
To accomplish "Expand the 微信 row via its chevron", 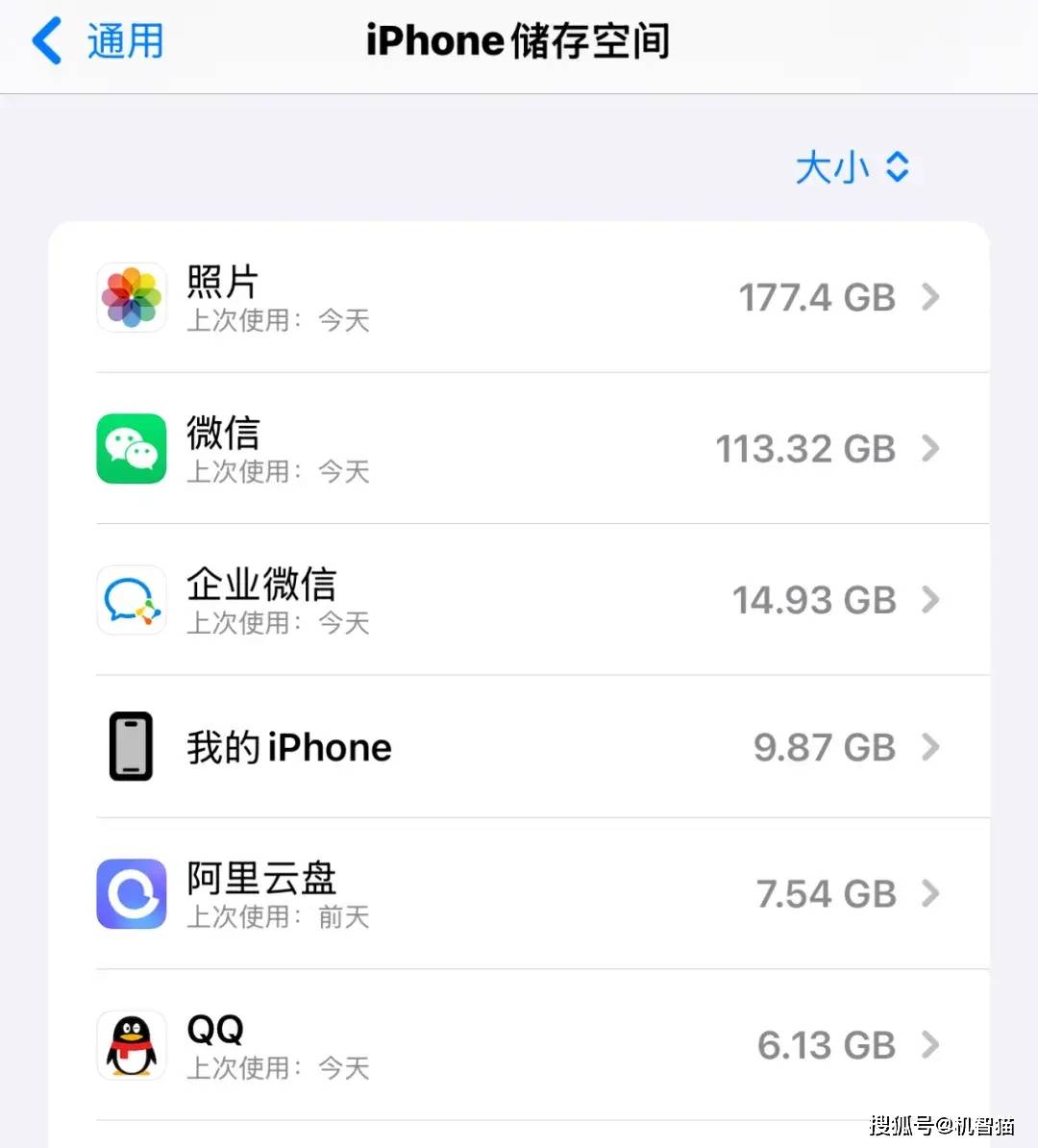I will pos(929,448).
